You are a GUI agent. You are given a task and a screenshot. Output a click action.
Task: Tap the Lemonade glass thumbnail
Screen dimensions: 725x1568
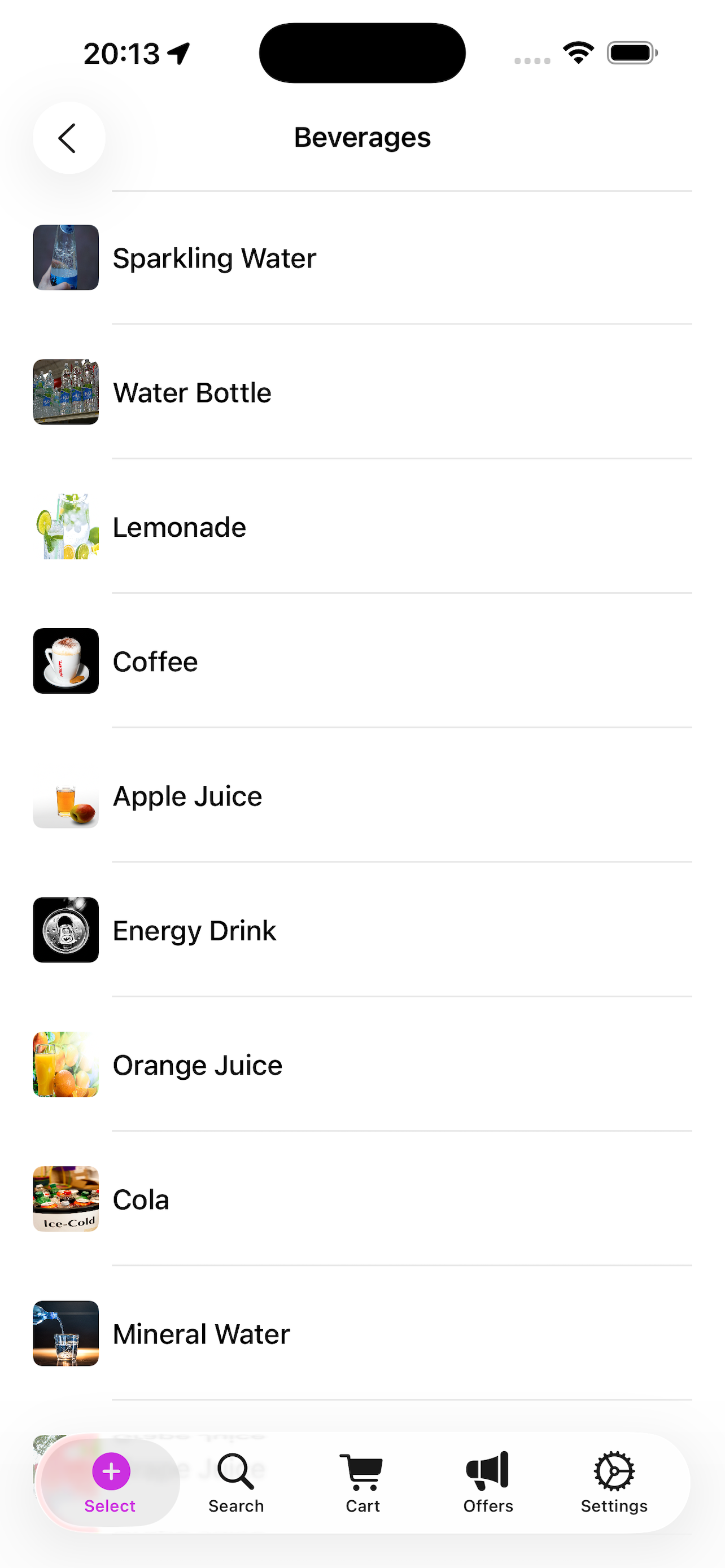click(x=65, y=527)
